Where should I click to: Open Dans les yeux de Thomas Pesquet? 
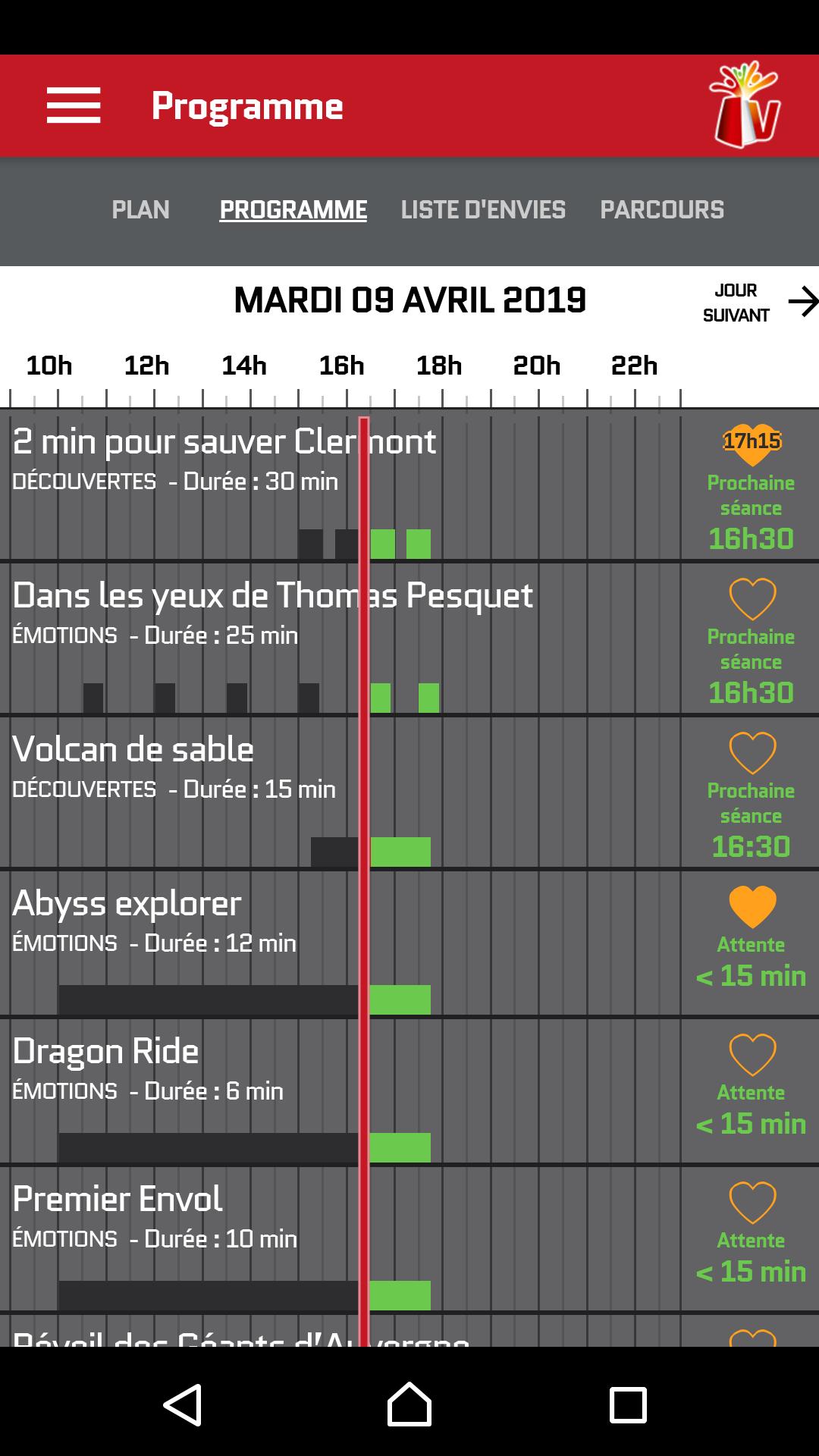tap(272, 596)
